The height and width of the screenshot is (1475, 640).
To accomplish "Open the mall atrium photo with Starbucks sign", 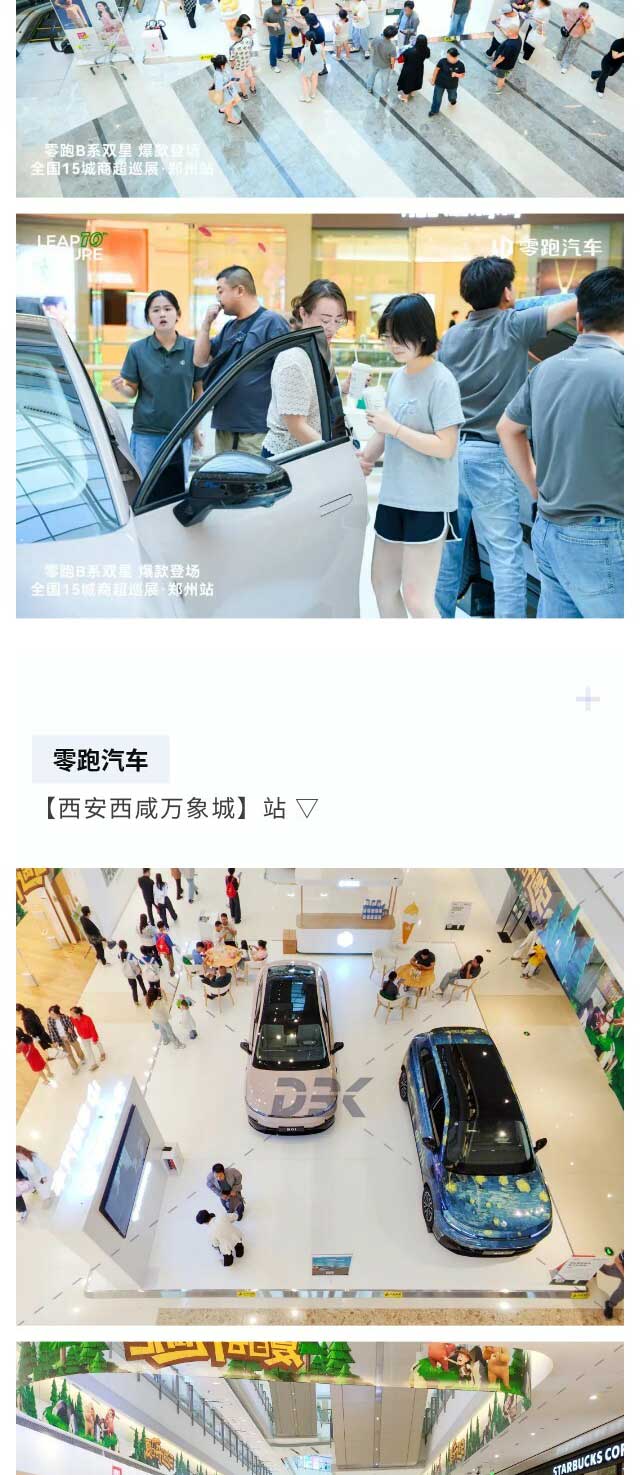I will (x=320, y=1408).
